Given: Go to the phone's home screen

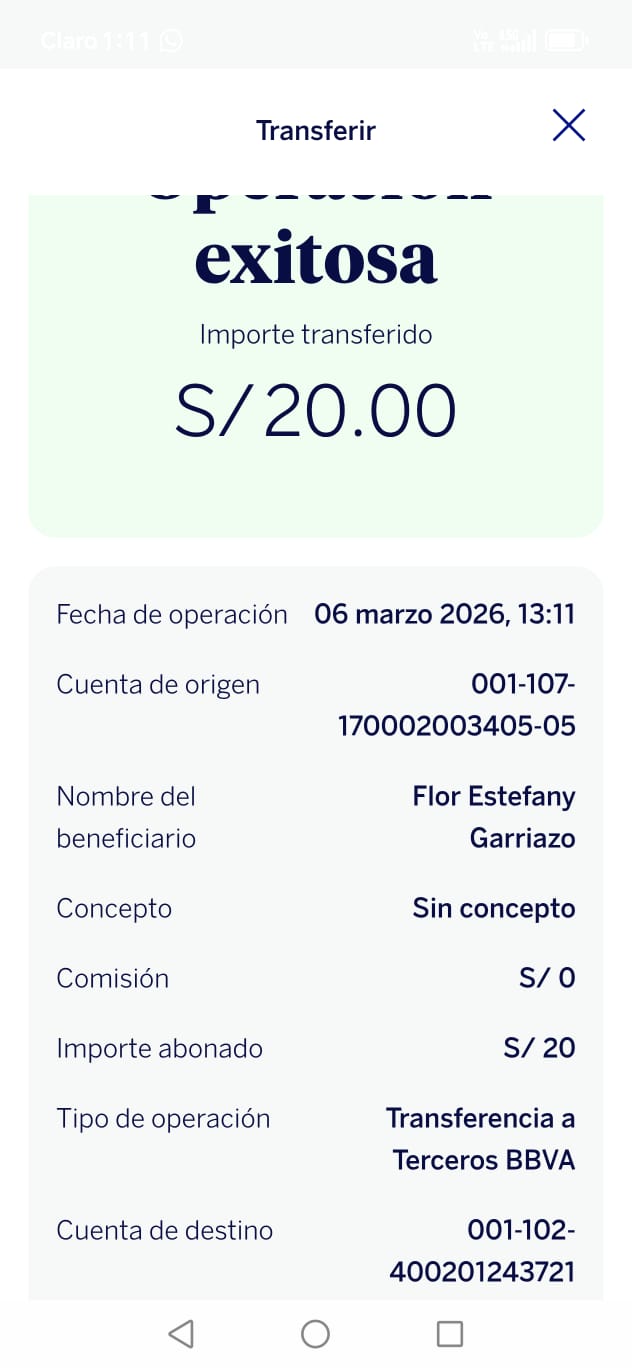Looking at the screenshot, I should click(315, 1333).
